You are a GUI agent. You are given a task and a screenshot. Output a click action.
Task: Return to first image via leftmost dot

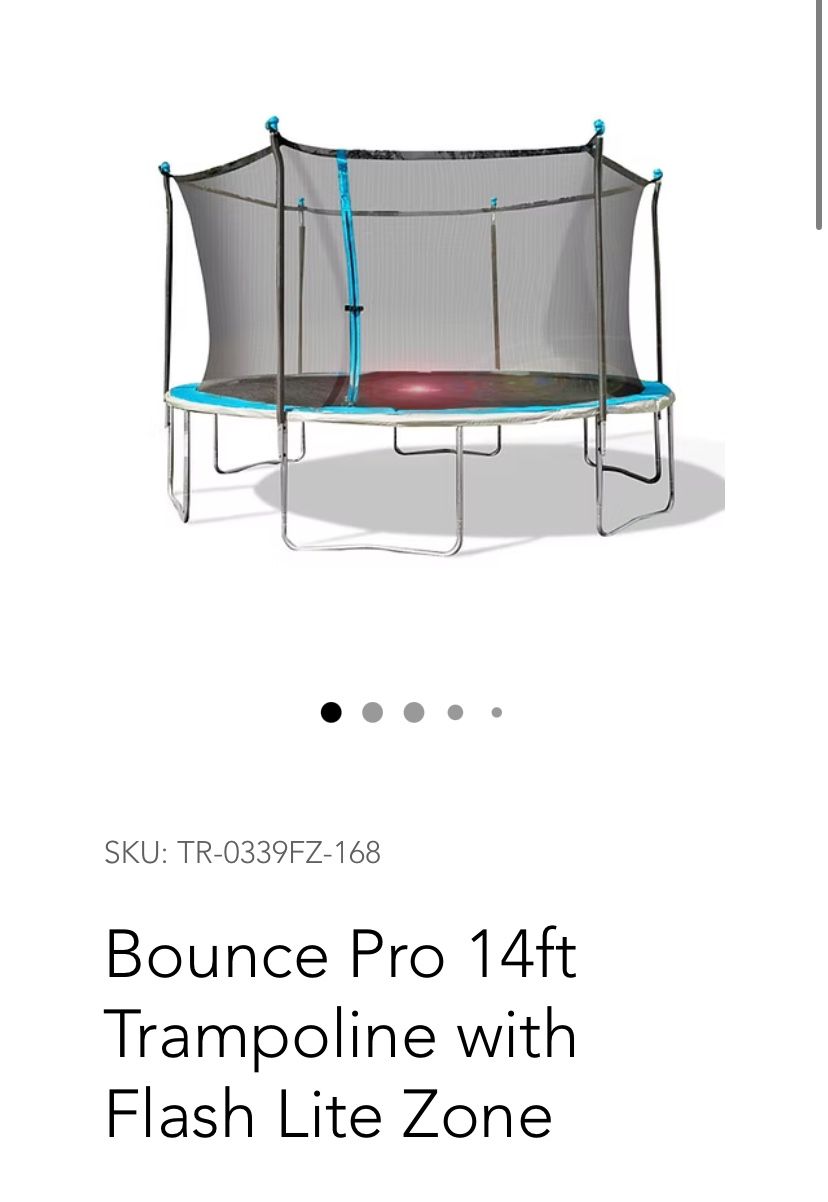pos(329,711)
